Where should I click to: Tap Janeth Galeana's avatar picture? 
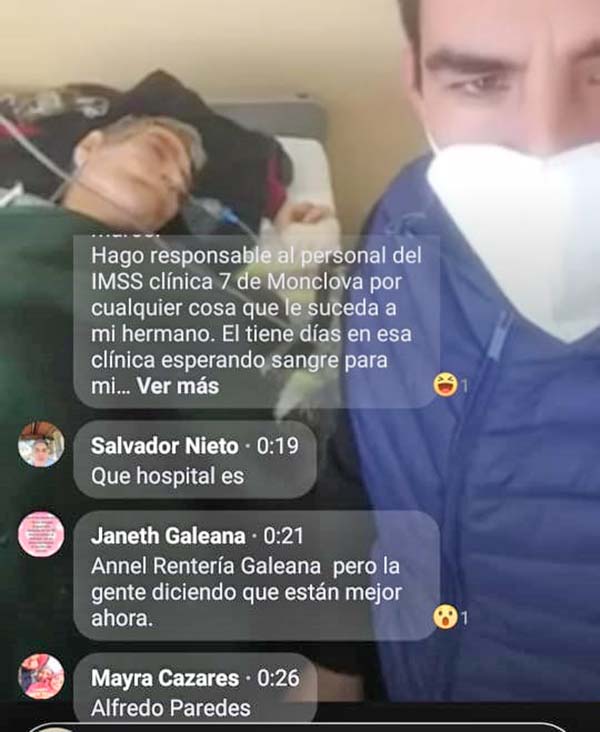coord(41,535)
